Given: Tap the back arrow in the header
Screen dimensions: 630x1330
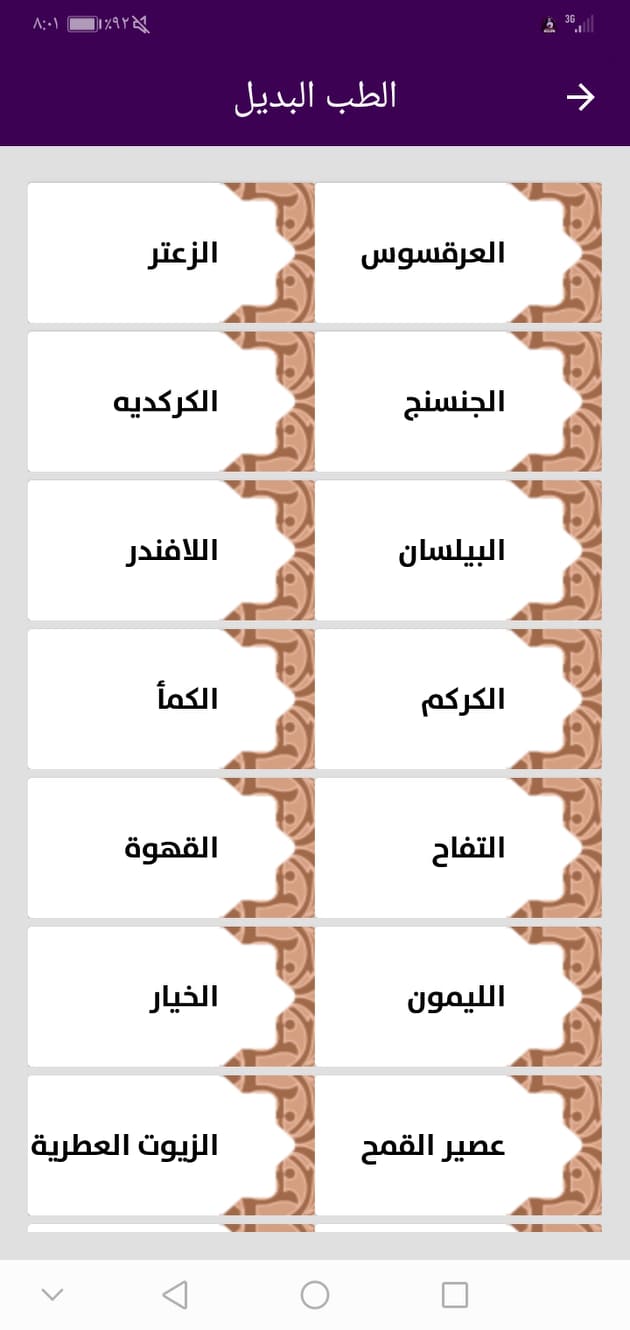Looking at the screenshot, I should tap(580, 97).
